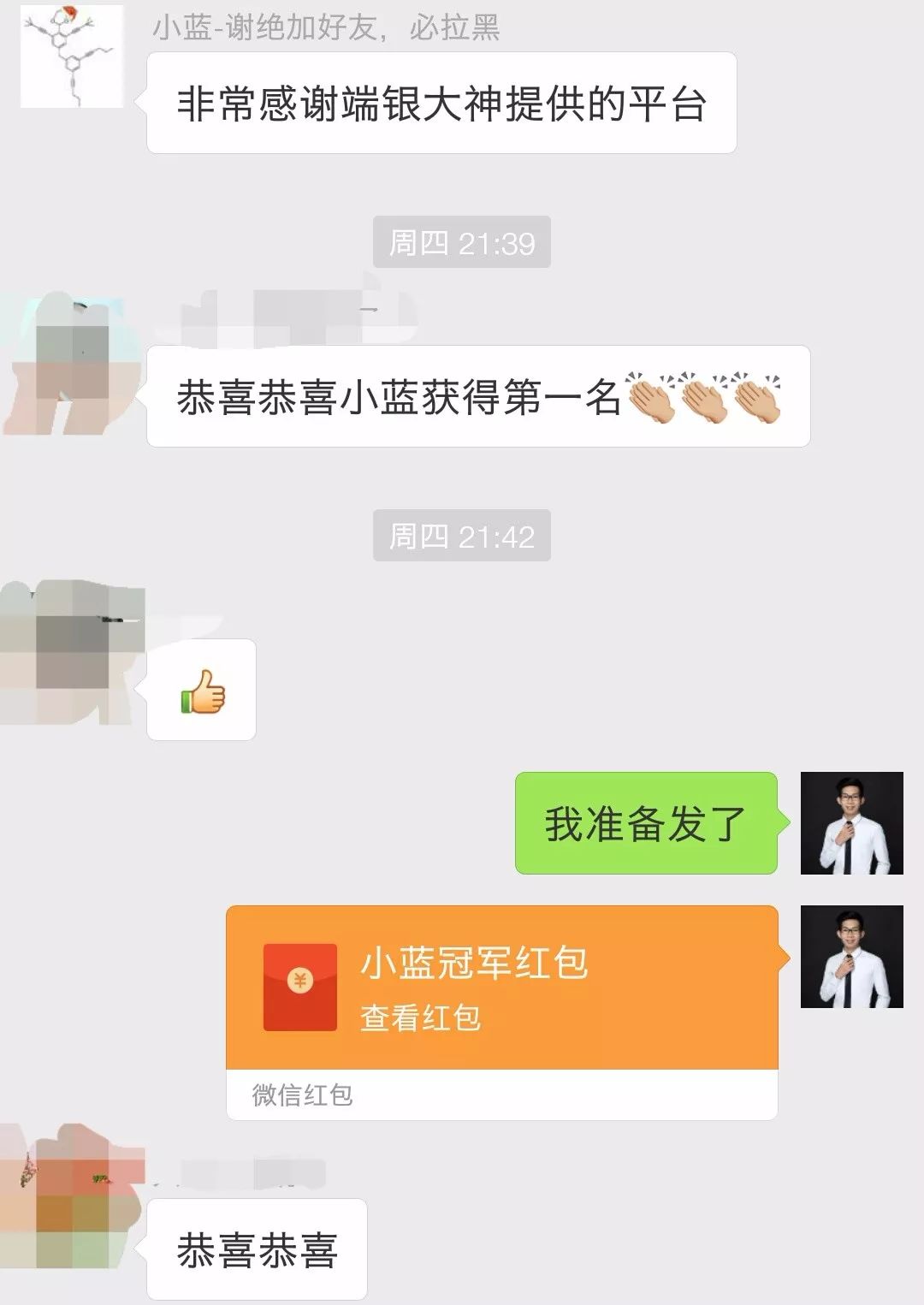Viewport: 924px width, 1305px height.
Task: Open 小蓝's profile avatar
Action: click(73, 56)
